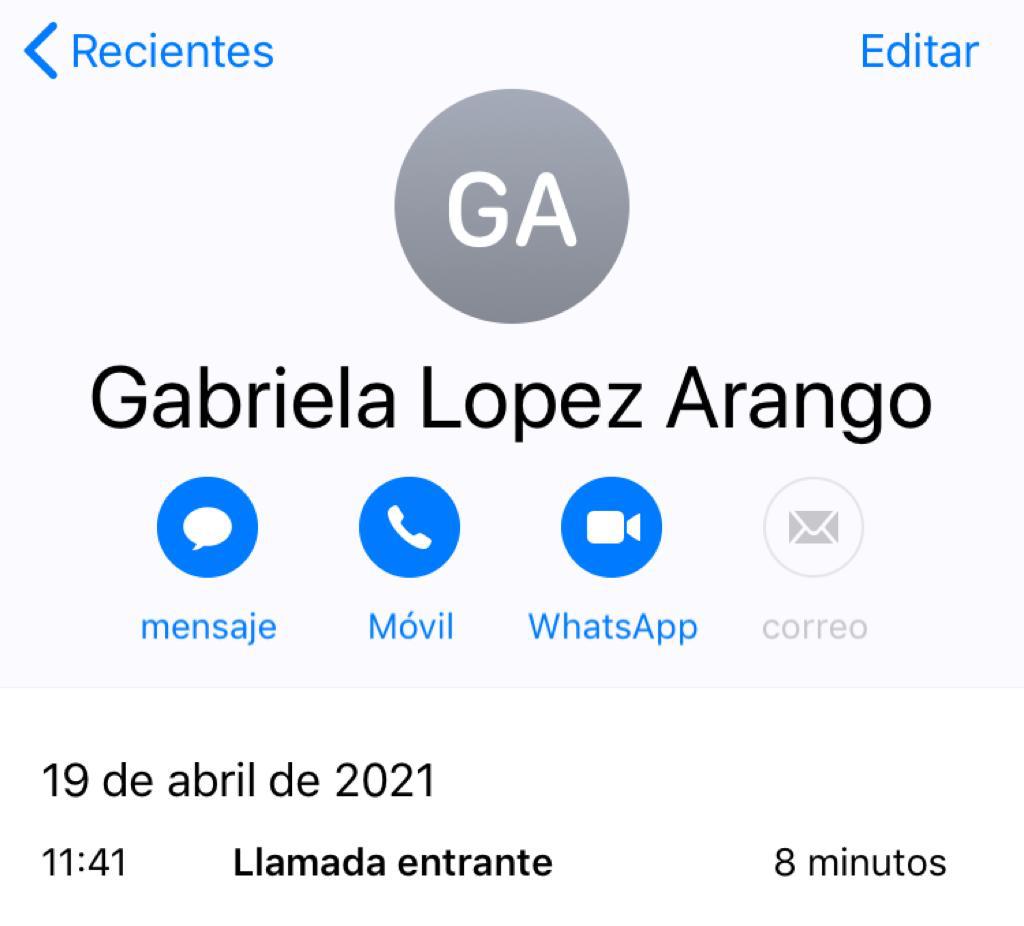Send a mensaje to Gabriela
This screenshot has height=926, width=1024.
pos(208,527)
